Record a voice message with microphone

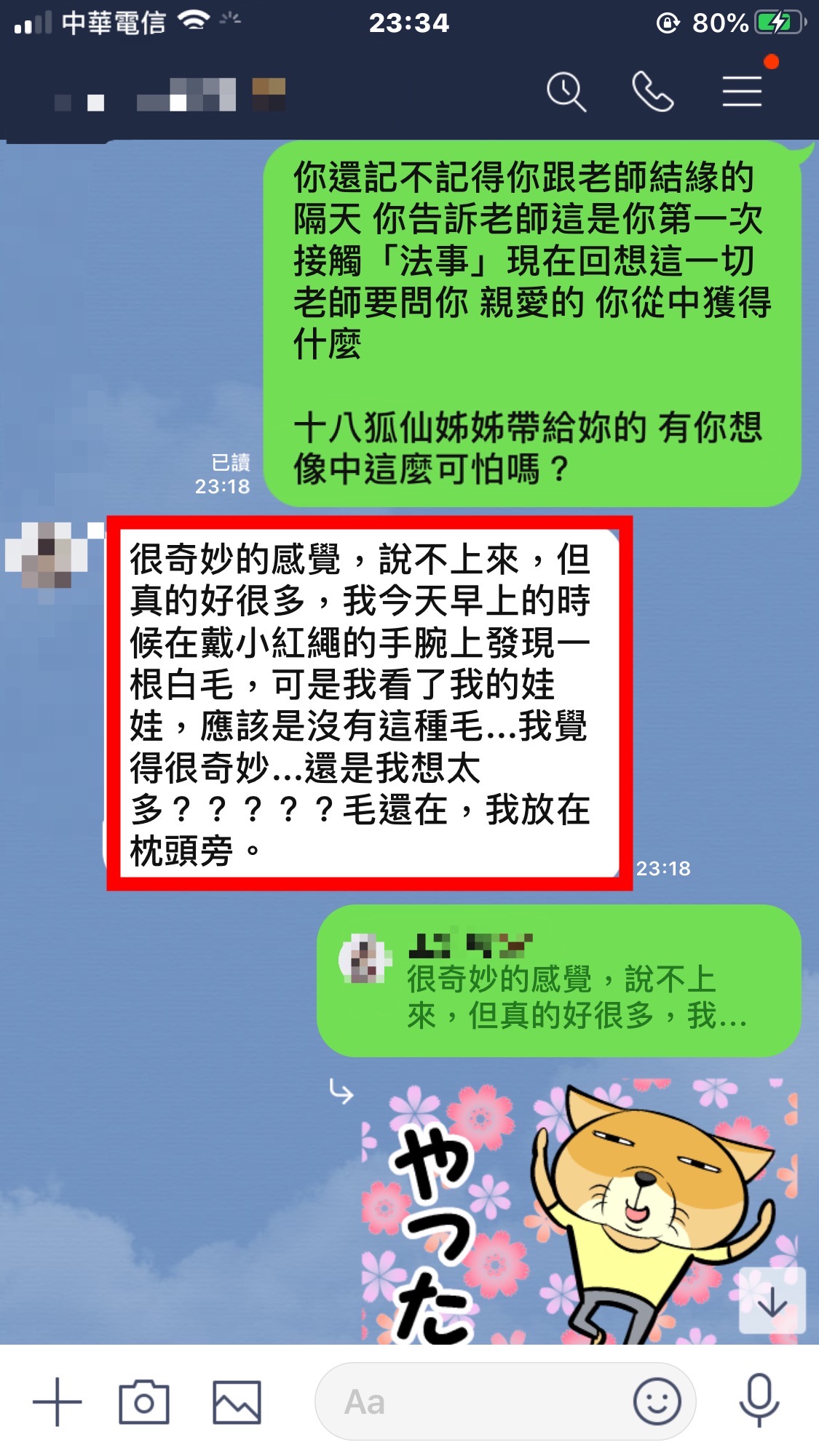[759, 1401]
